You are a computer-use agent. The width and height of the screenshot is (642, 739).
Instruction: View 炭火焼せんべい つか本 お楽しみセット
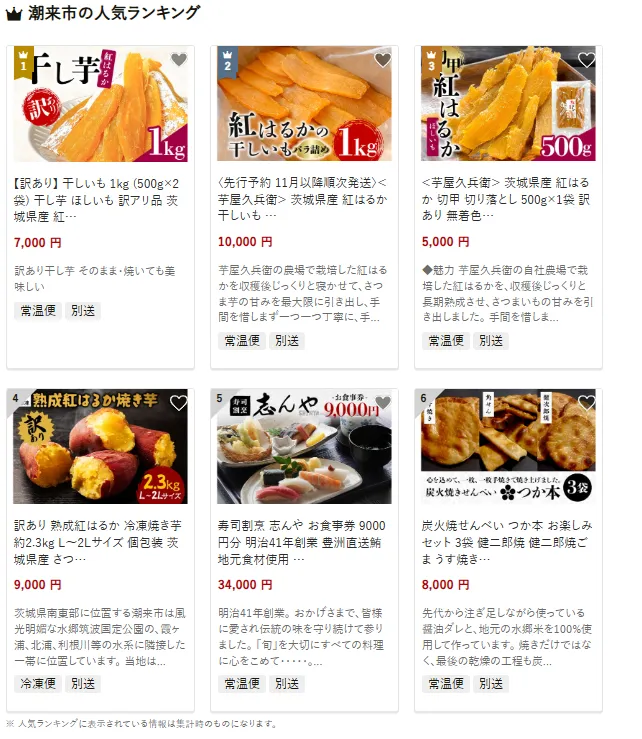pyautogui.click(x=508, y=541)
